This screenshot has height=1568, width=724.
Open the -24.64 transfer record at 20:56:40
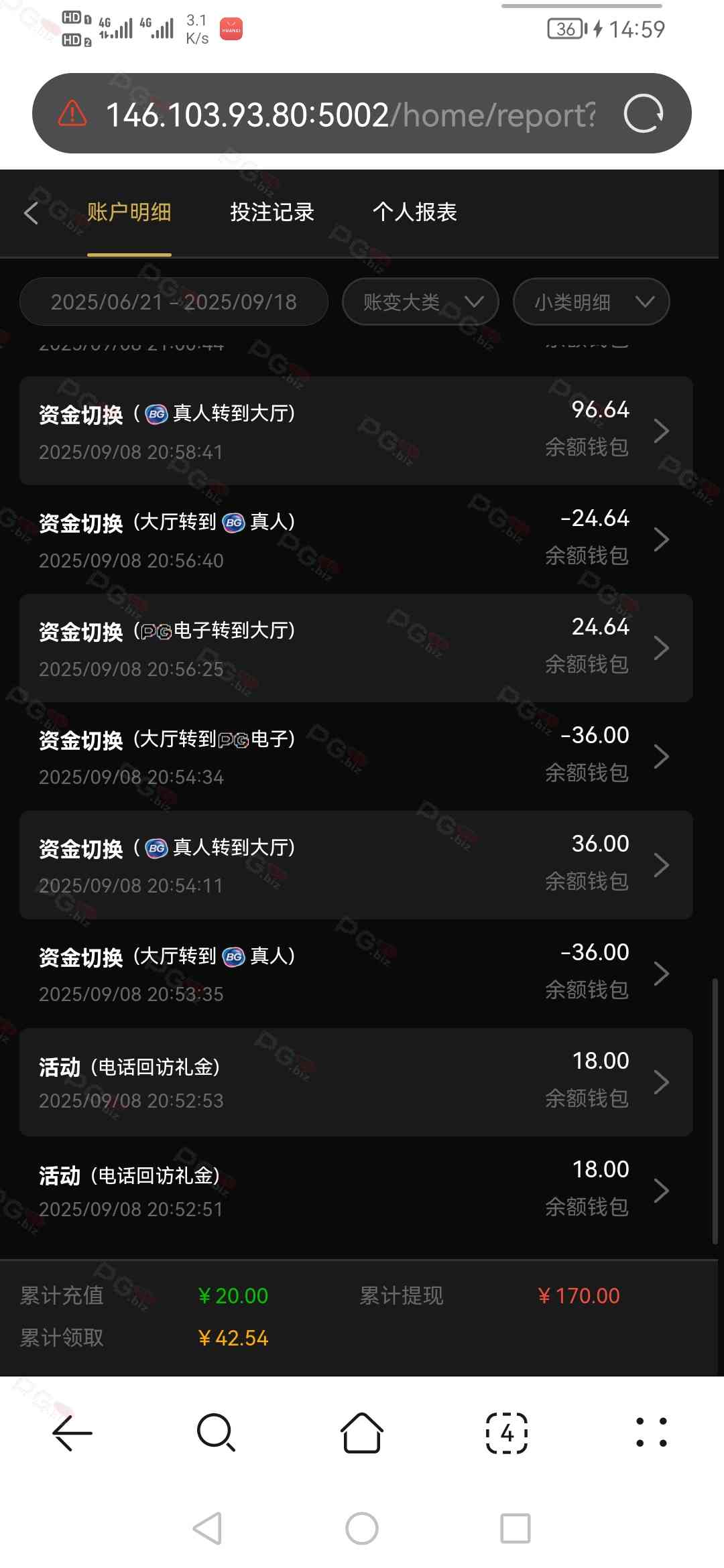tap(355, 539)
